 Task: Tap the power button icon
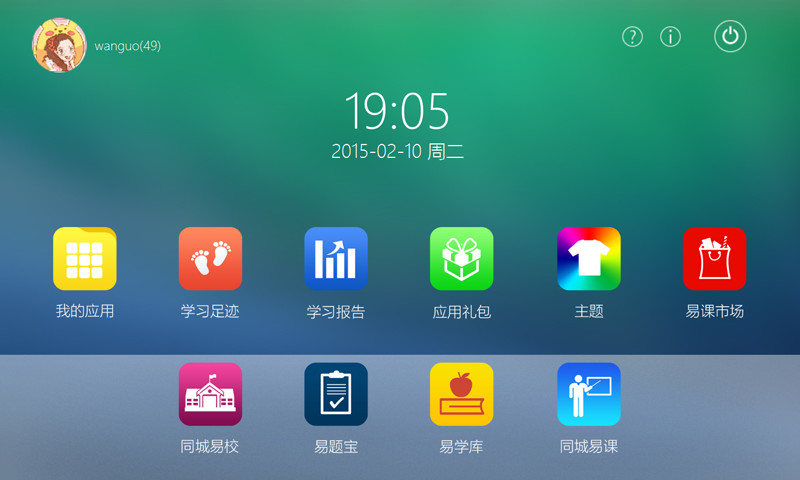tap(731, 37)
